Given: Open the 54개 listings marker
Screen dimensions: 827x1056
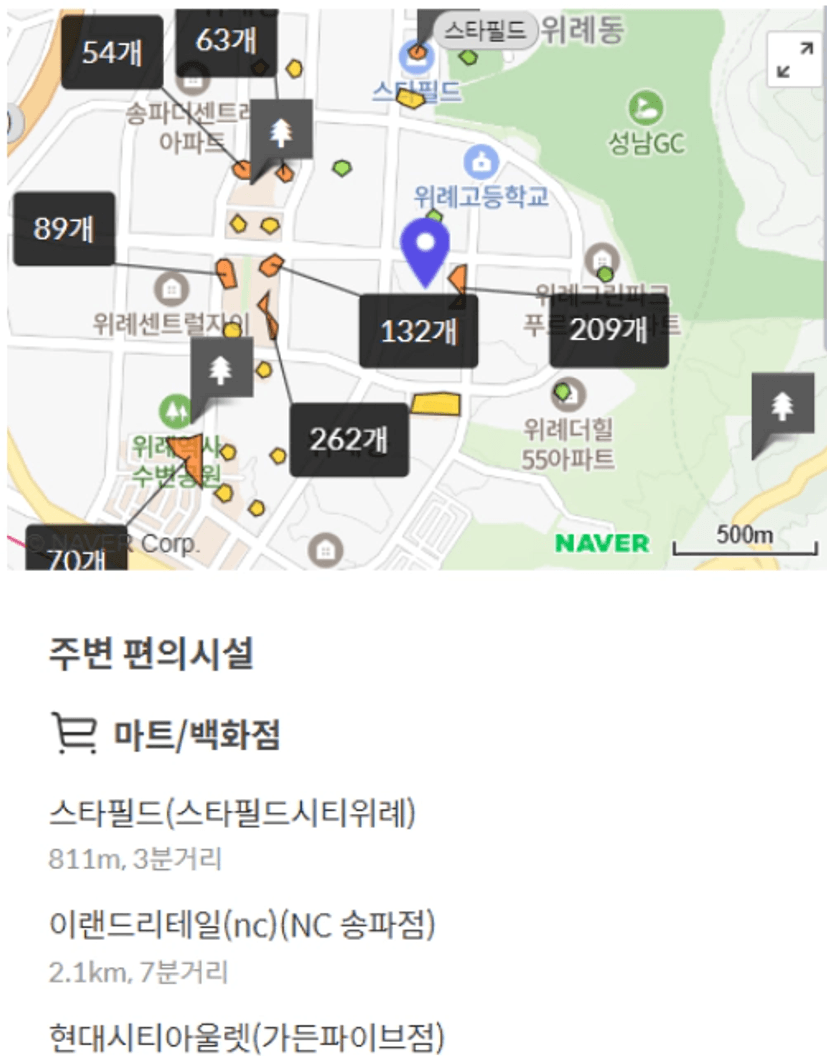Looking at the screenshot, I should (x=111, y=52).
